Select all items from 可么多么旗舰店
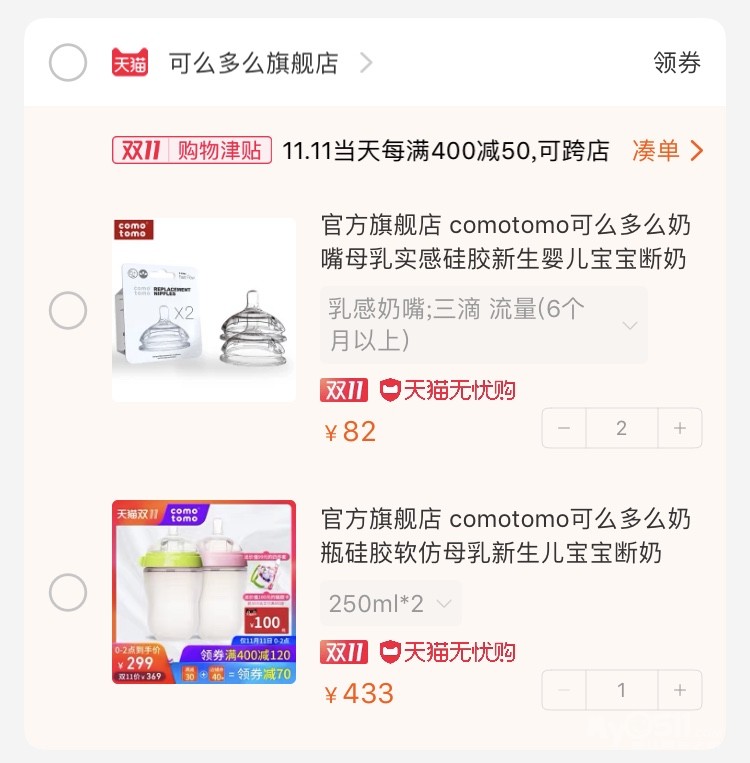 click(x=68, y=63)
